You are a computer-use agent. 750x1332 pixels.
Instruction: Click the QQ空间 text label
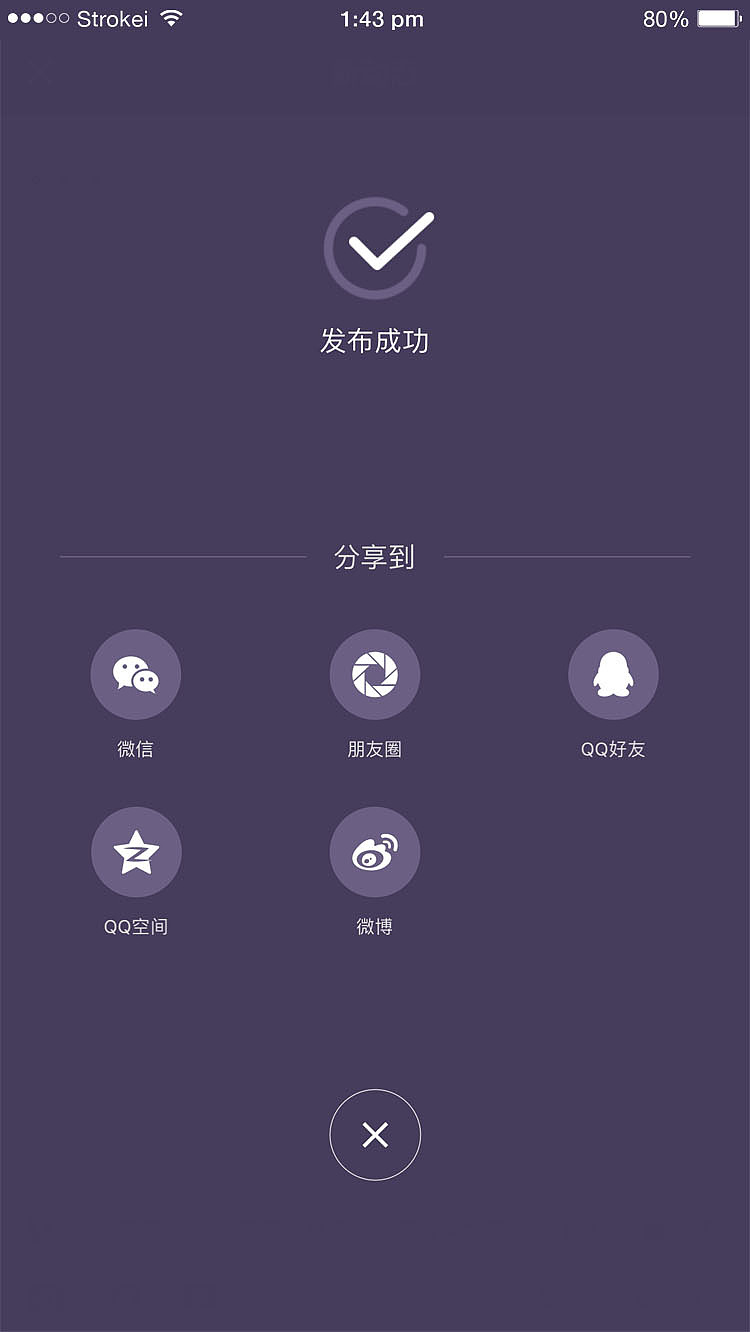[x=136, y=927]
